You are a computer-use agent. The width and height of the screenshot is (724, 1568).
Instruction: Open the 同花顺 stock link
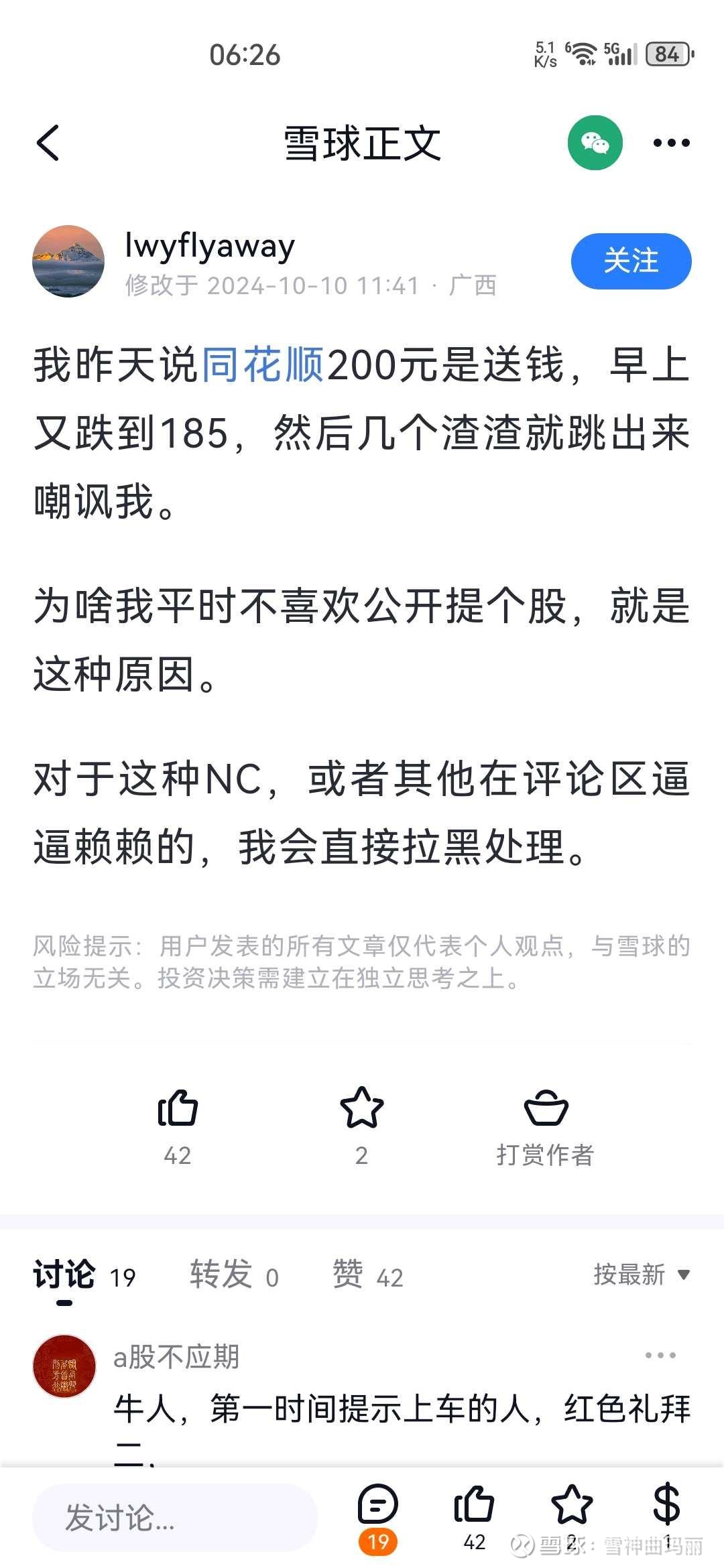[263, 365]
